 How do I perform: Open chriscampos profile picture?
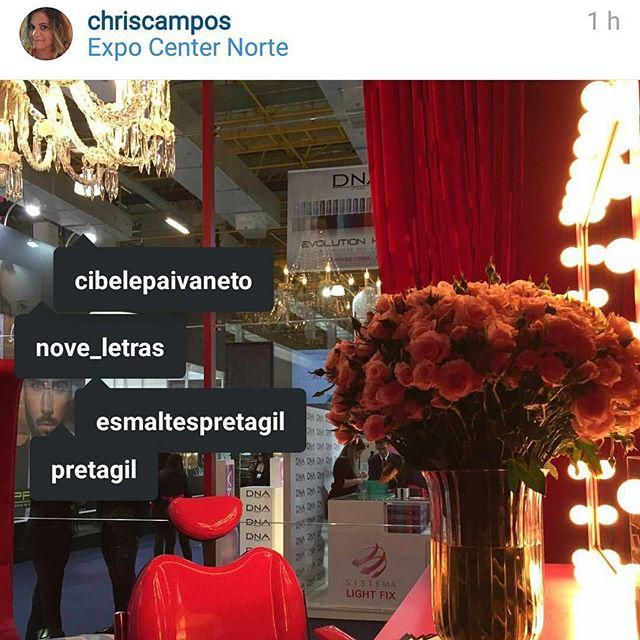click(x=46, y=34)
